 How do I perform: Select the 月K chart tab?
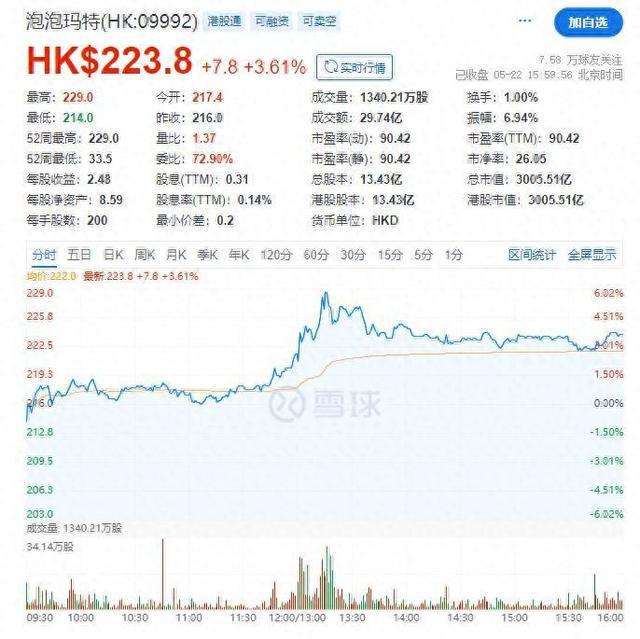pyautogui.click(x=177, y=256)
